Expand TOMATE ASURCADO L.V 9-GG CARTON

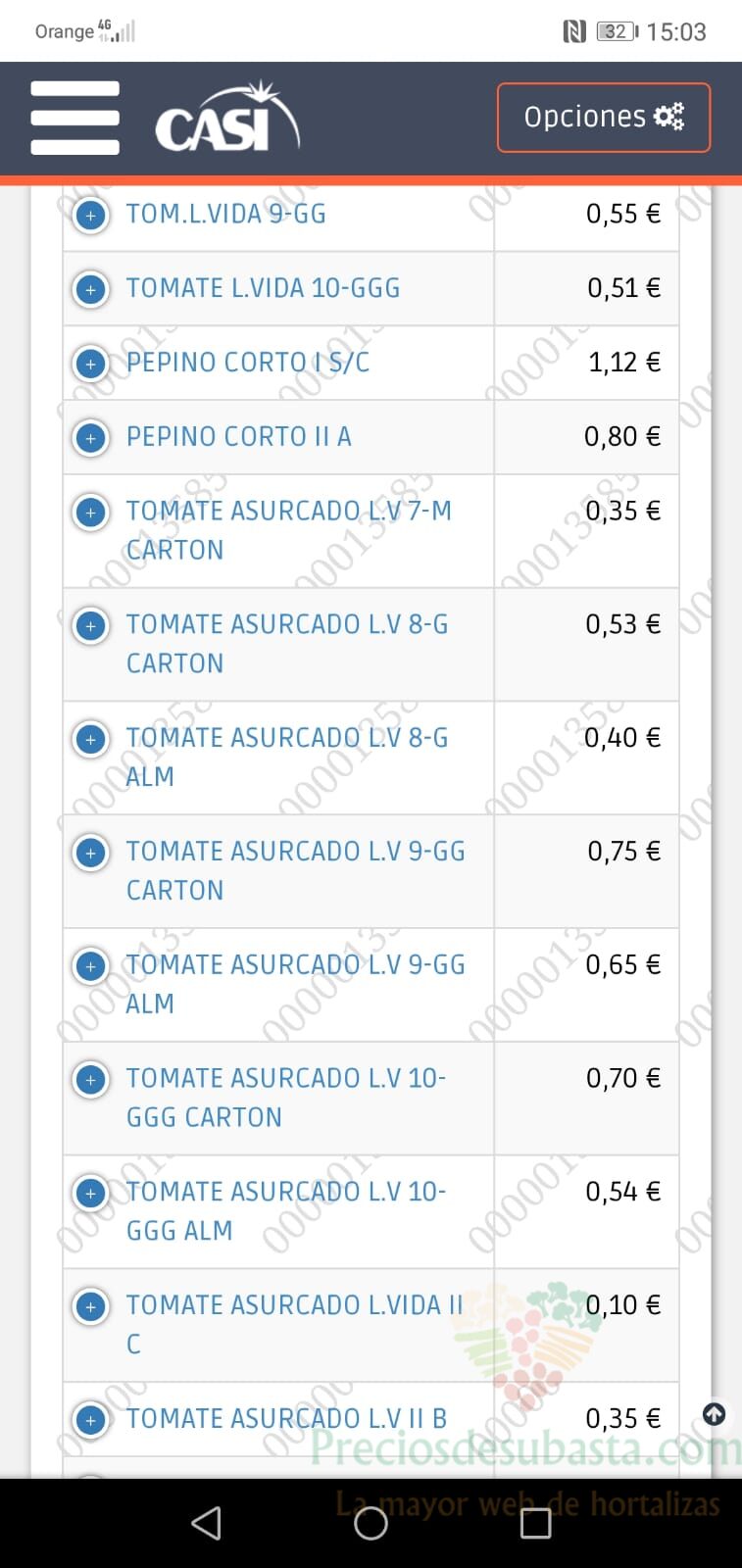click(91, 853)
